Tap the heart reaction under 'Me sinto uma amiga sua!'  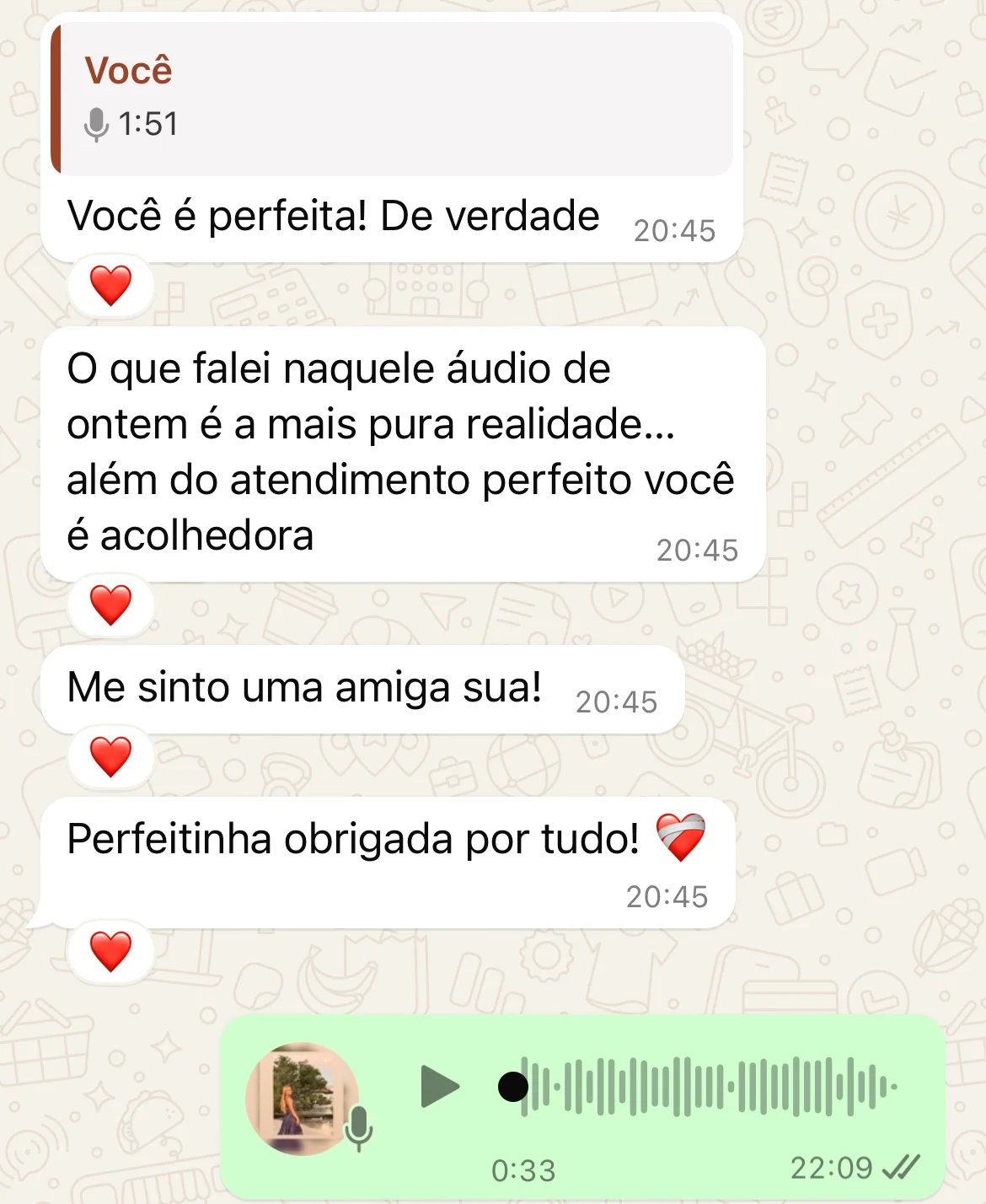pyautogui.click(x=110, y=755)
